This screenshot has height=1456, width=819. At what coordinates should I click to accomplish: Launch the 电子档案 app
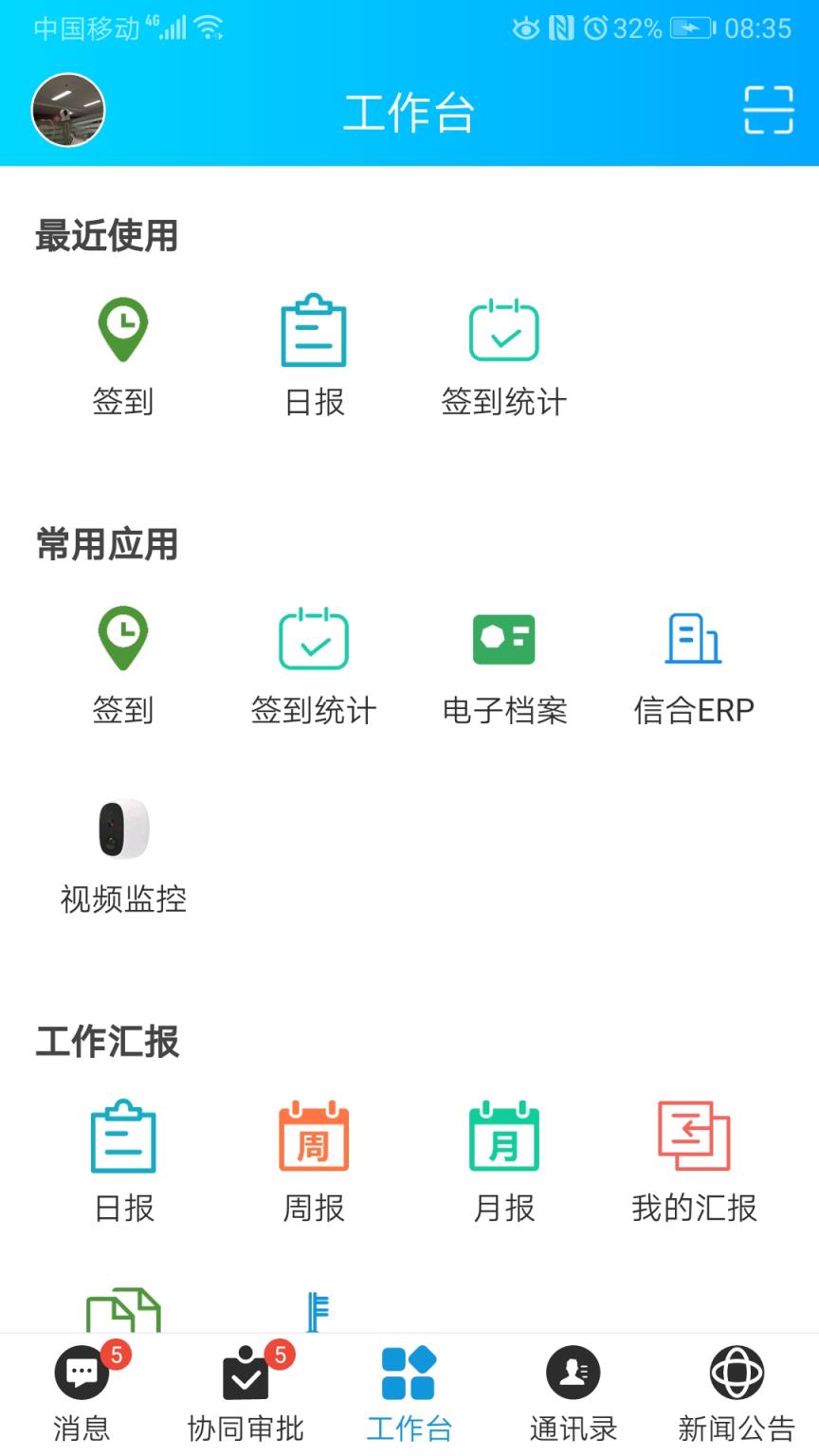point(503,664)
